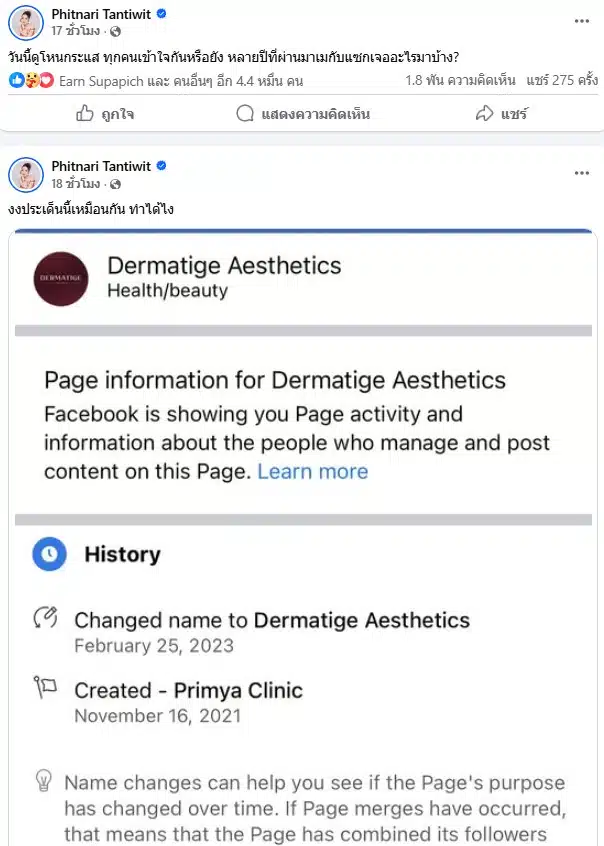Open the overflow menu on the 17 ชั่วโมง post
This screenshot has height=846, width=604.
[581, 20]
